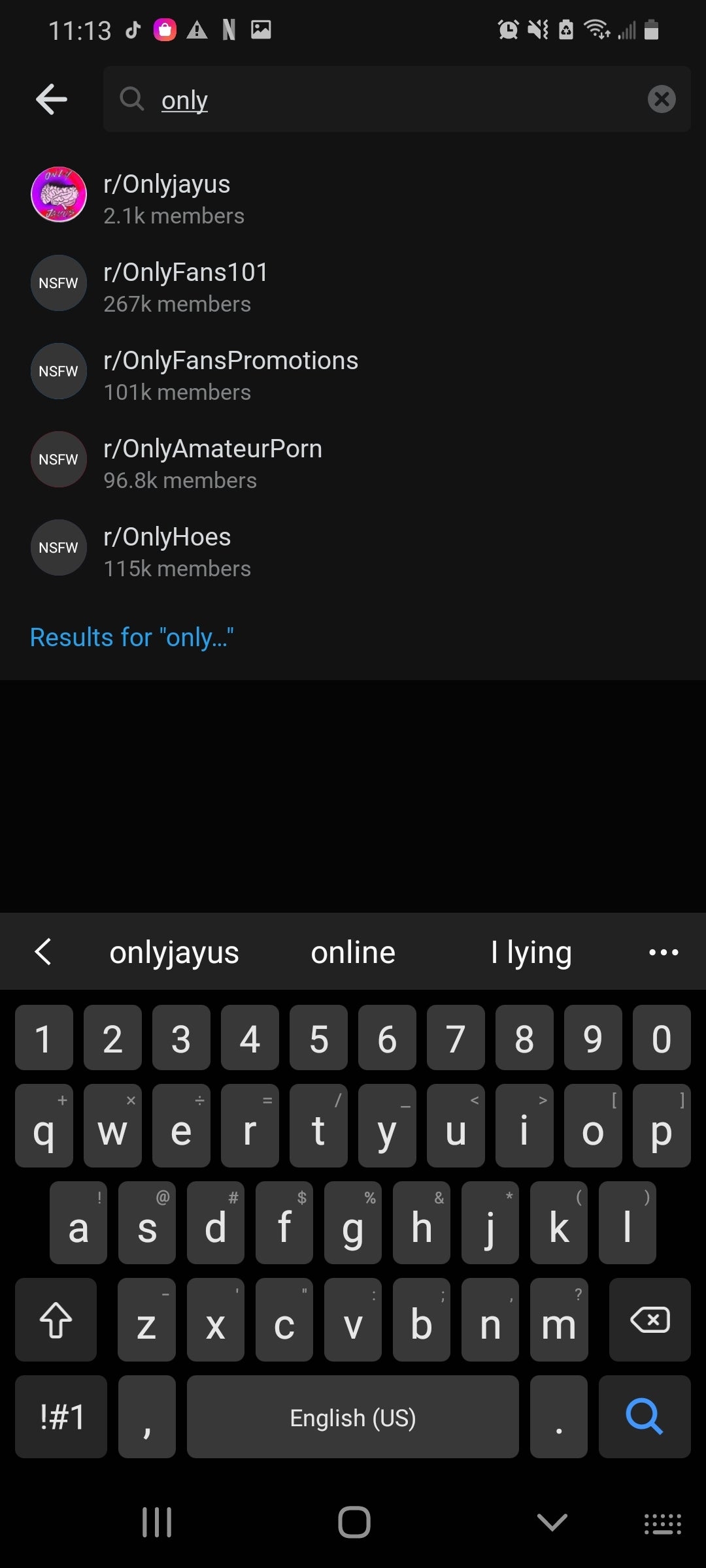Image resolution: width=706 pixels, height=1568 pixels.
Task: Go back using the top-left arrow
Action: point(52,100)
